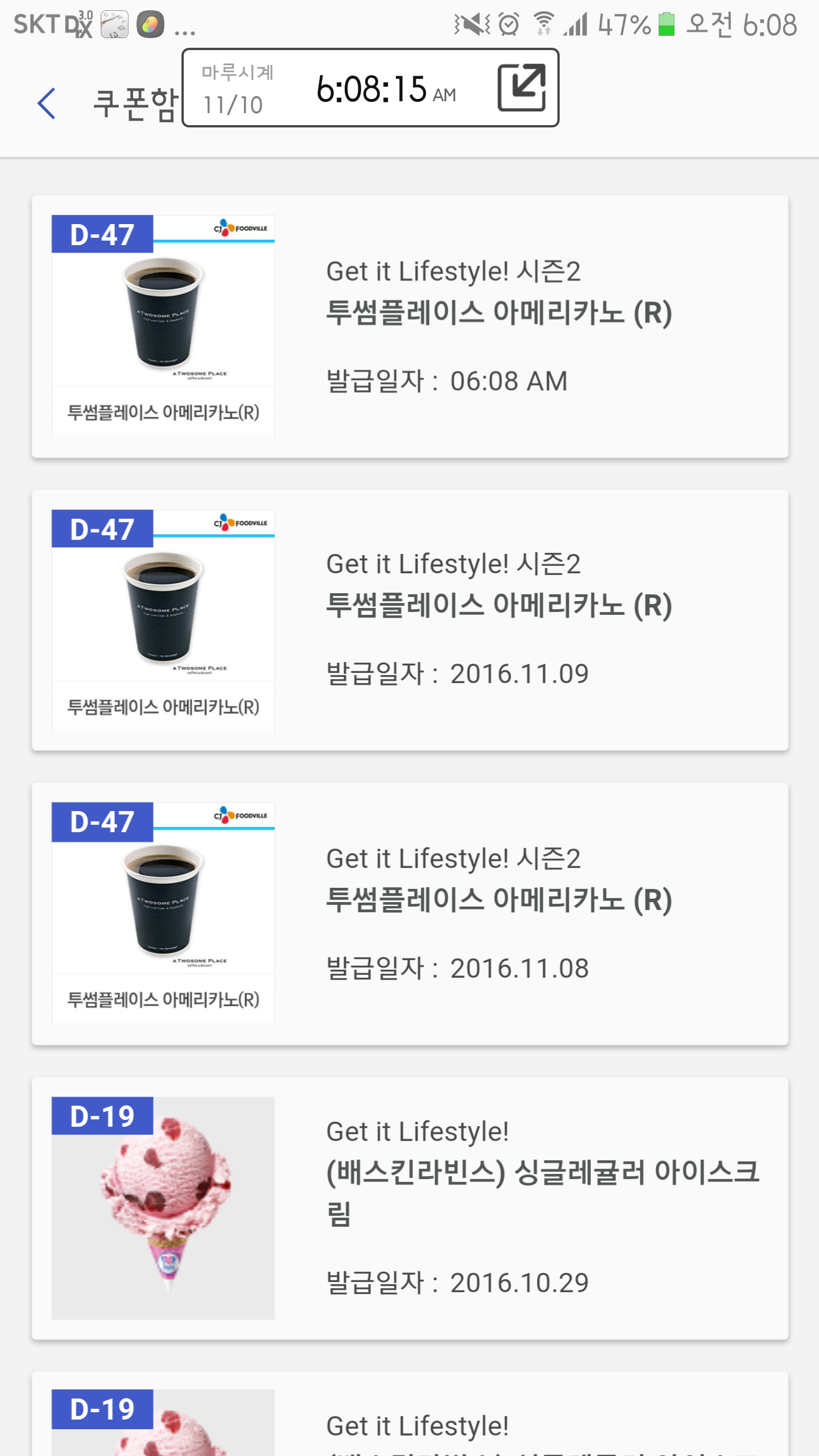
Task: Go back from the 쿠폰함 screen
Action: click(47, 104)
